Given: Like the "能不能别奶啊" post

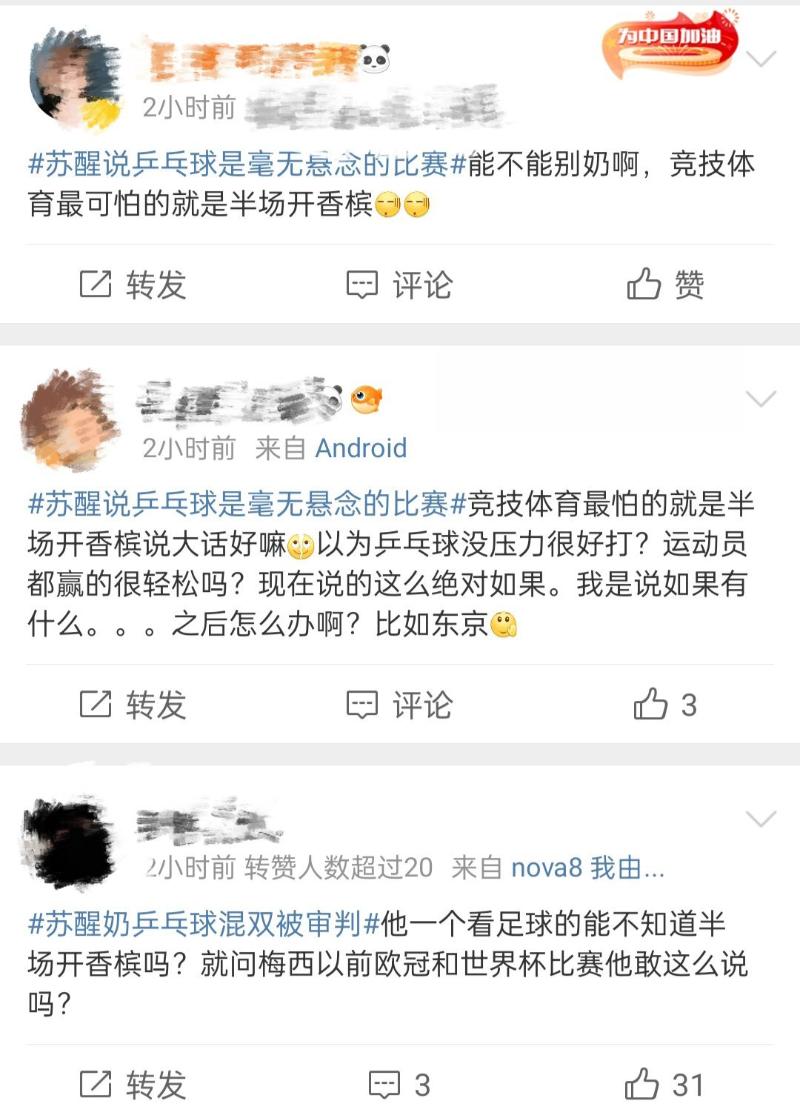Looking at the screenshot, I should 665,285.
